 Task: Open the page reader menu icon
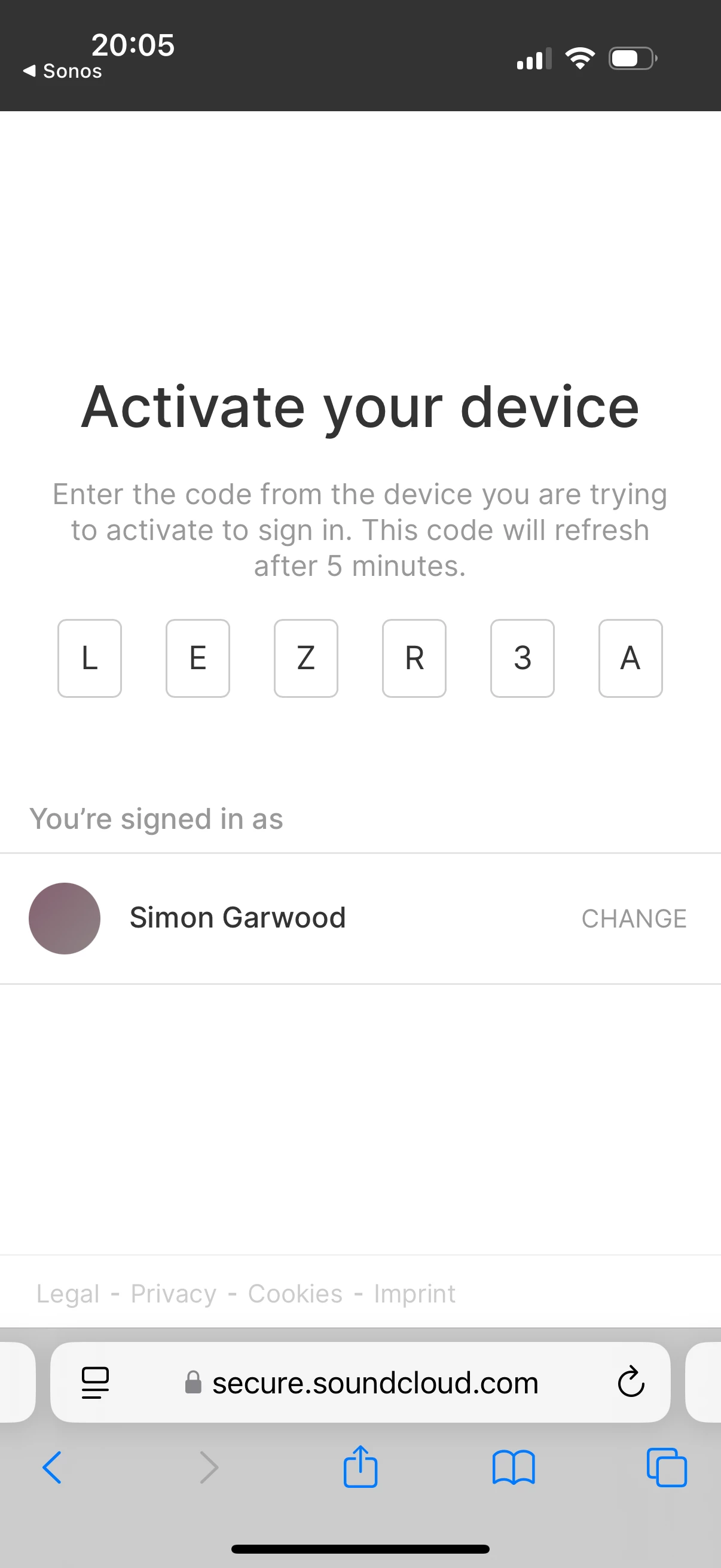(96, 1383)
